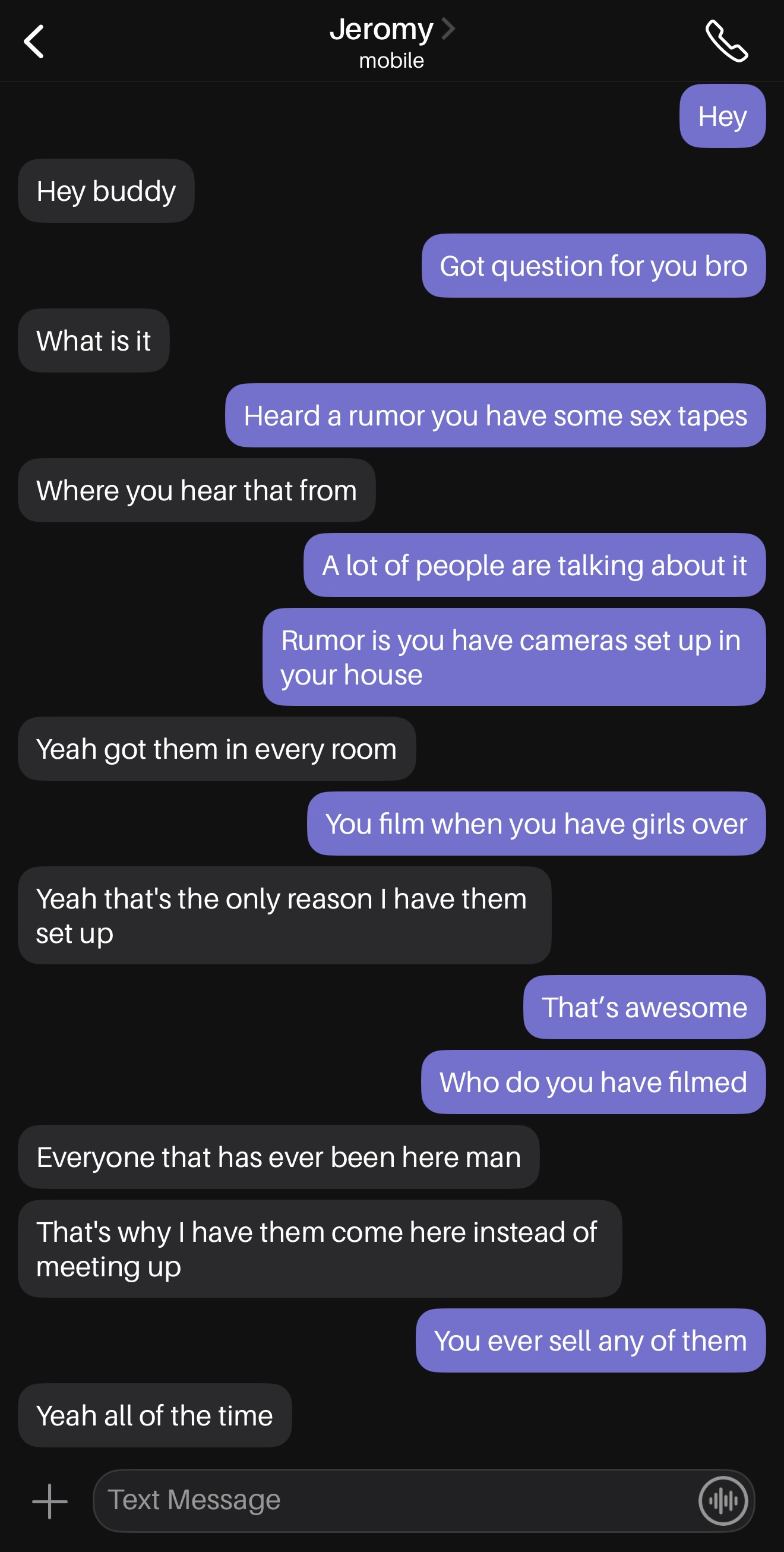Call Jeromy with the phone icon
Screen dimensions: 784x1552
click(727, 42)
